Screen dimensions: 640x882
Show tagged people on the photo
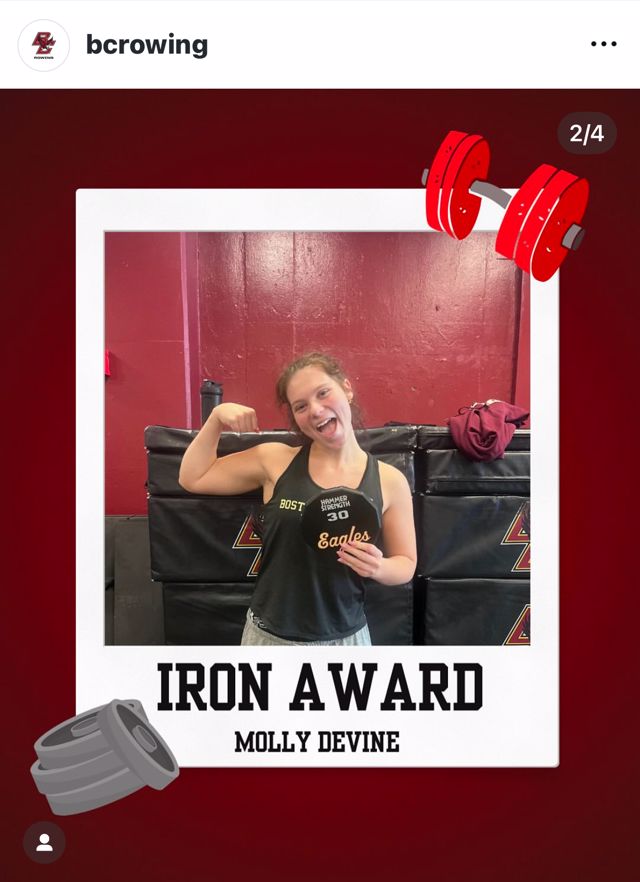[44, 842]
